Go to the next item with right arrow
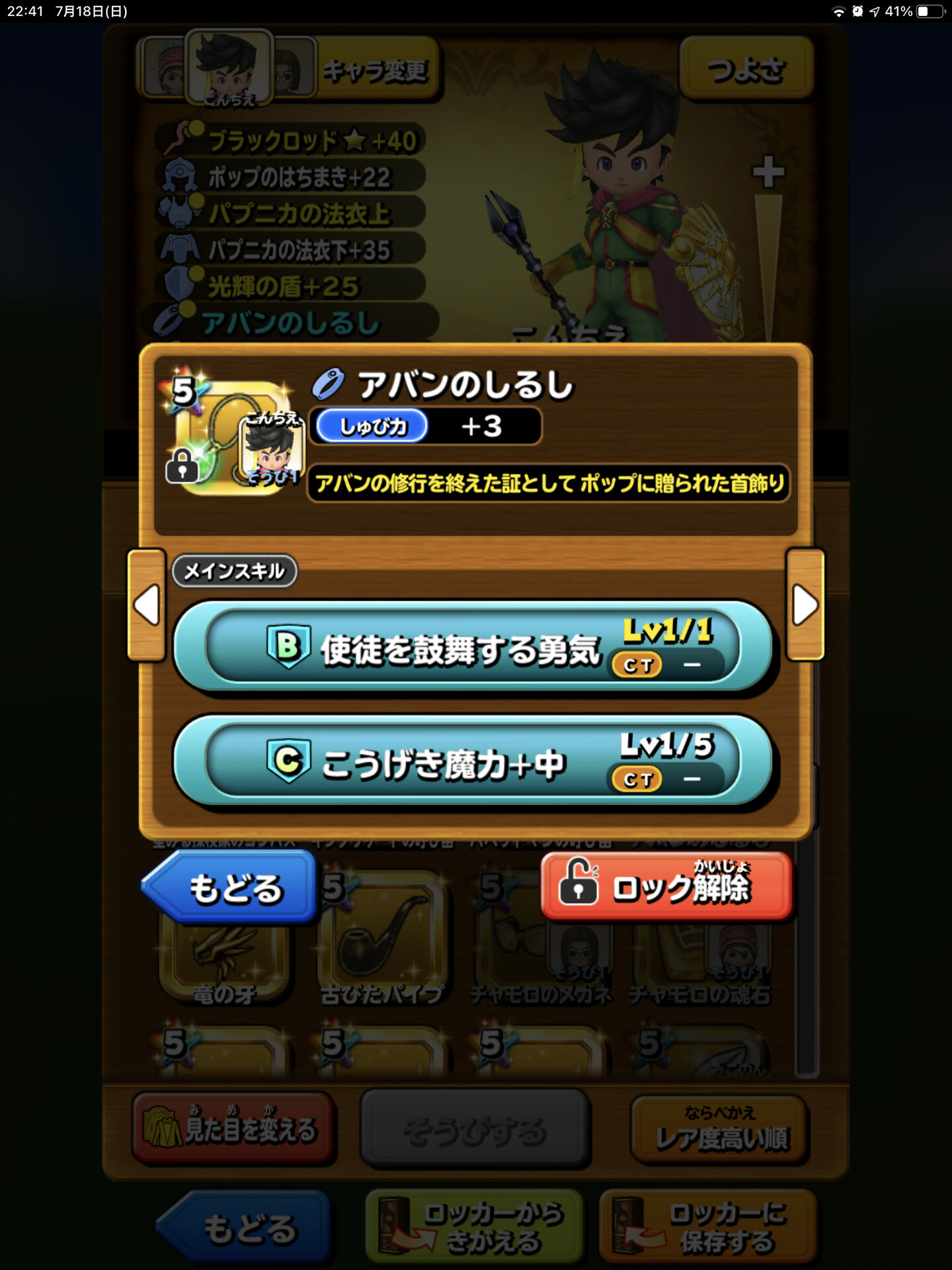The image size is (952, 1270). (805, 605)
